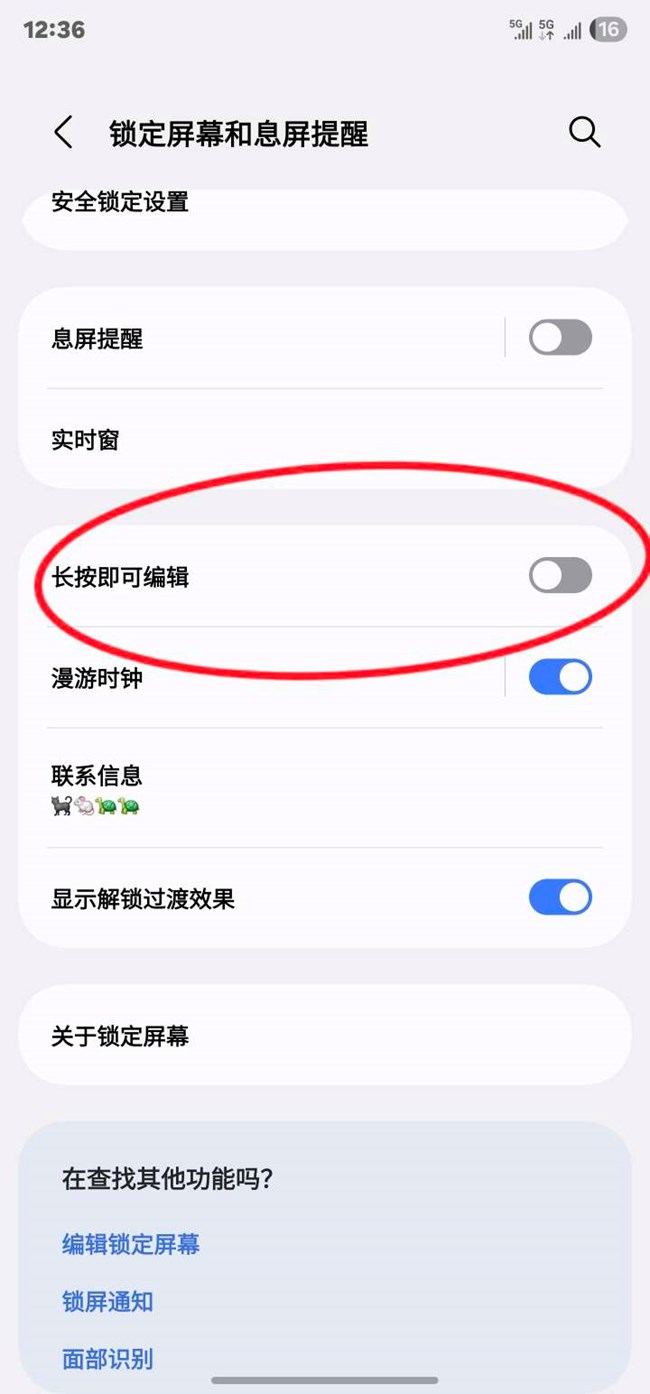Follow the 锁屏通知 link
The image size is (650, 1394).
pyautogui.click(x=108, y=1302)
